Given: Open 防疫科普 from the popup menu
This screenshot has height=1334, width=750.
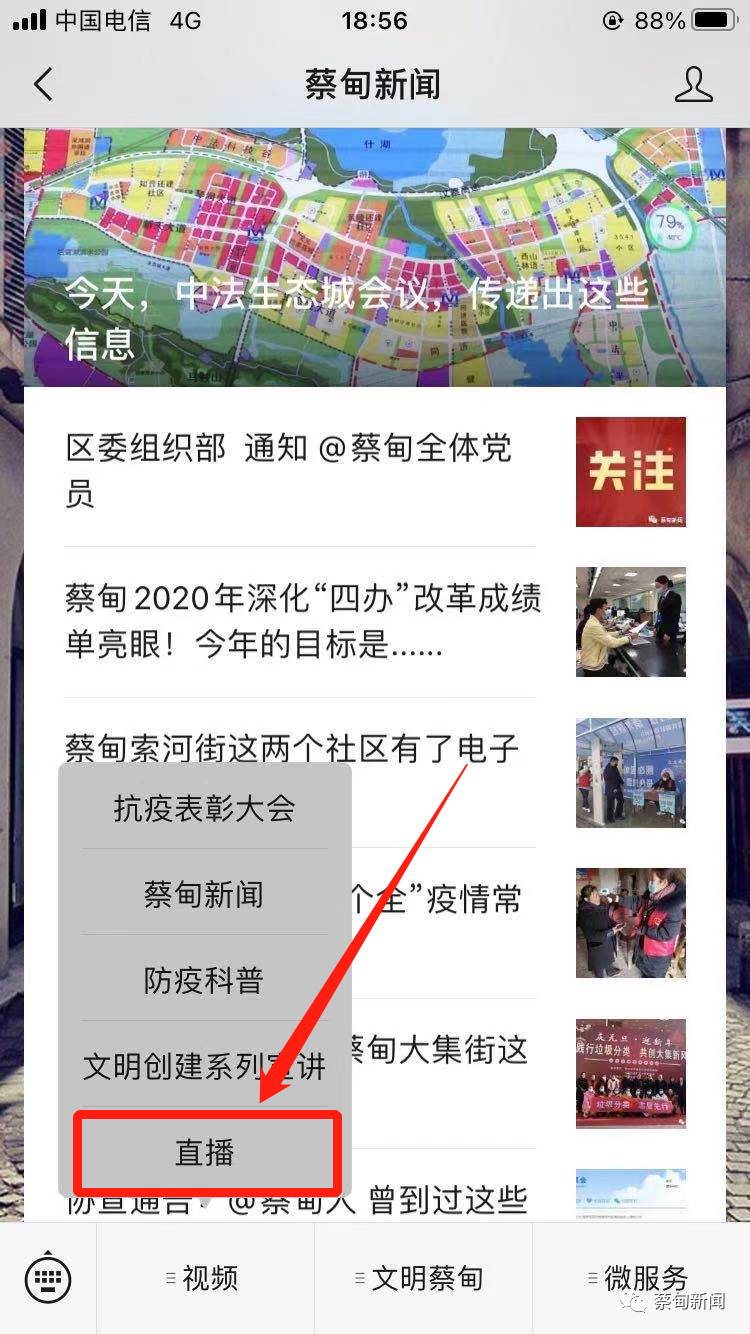Looking at the screenshot, I should pyautogui.click(x=205, y=980).
